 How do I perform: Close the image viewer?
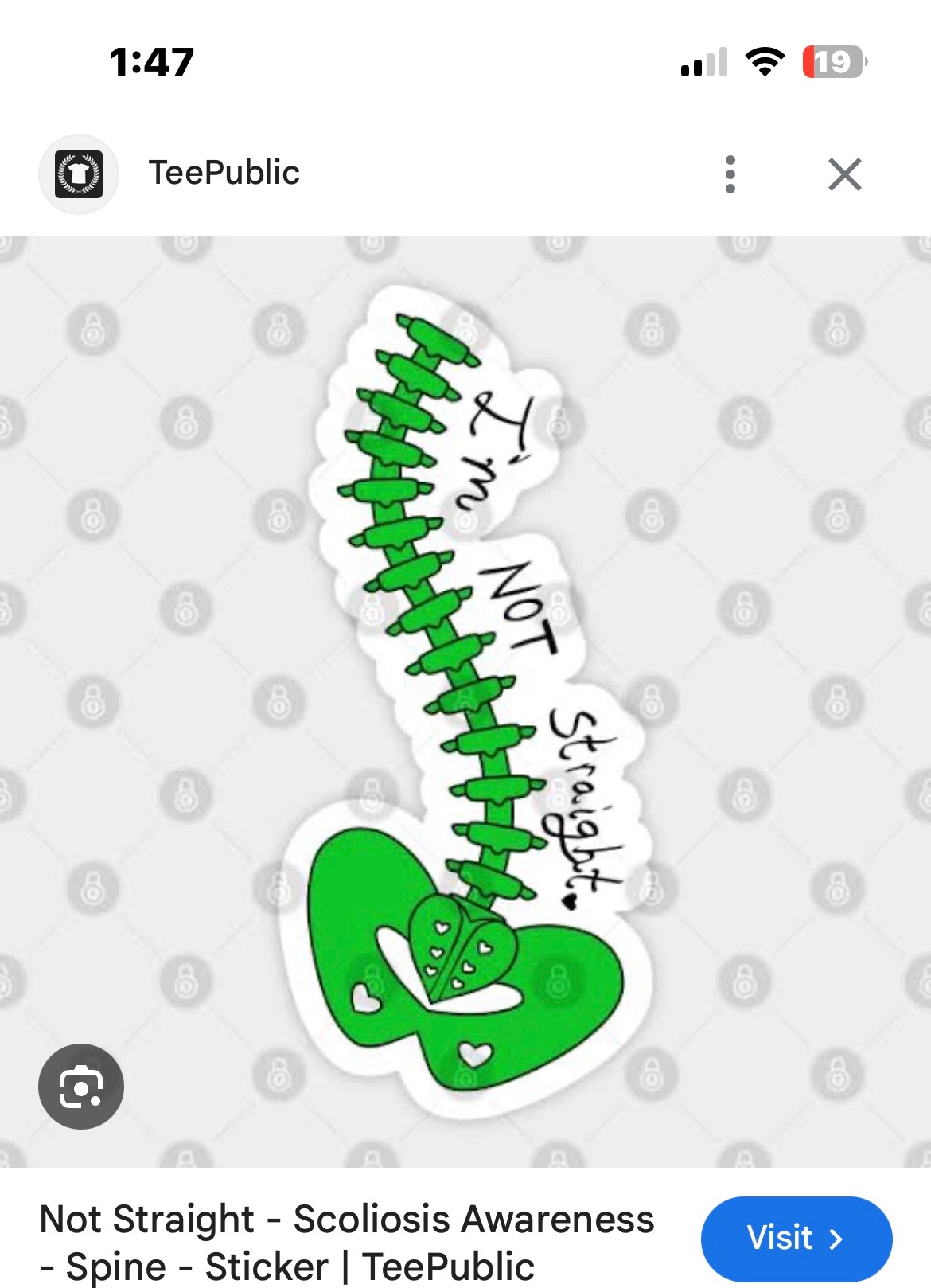click(x=844, y=174)
